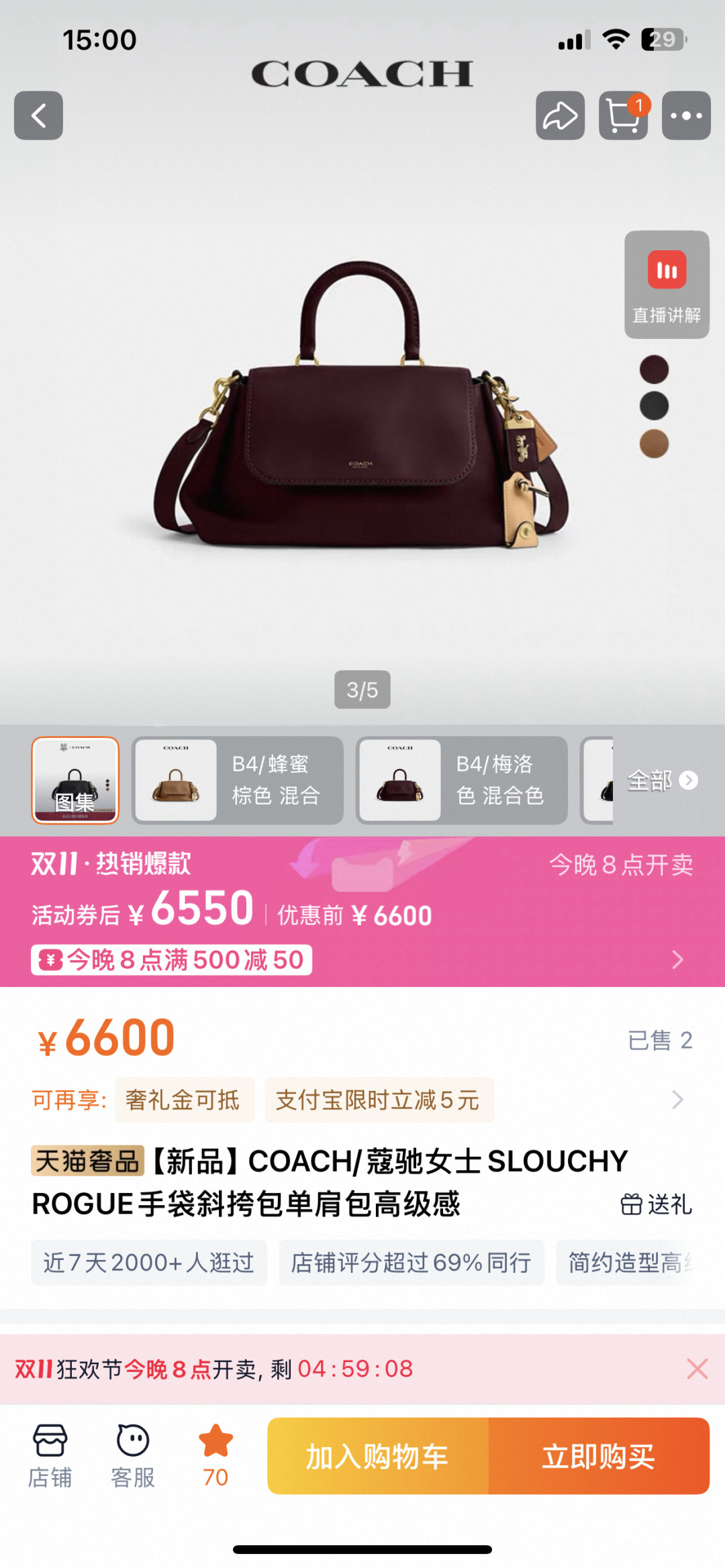This screenshot has width=725, height=1568.
Task: Toggle the favorite star with 70
Action: click(x=215, y=1455)
